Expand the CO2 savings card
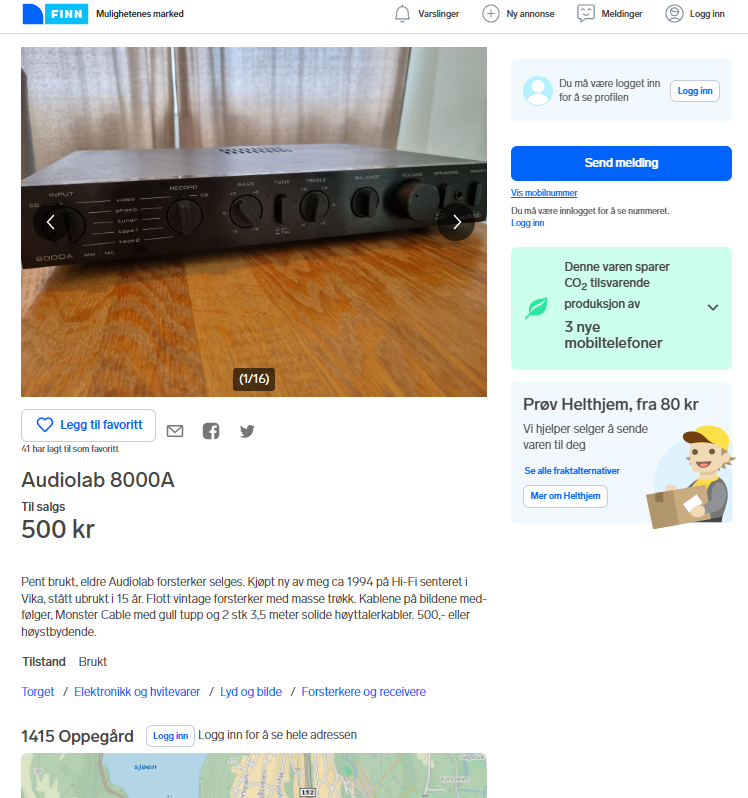Image resolution: width=748 pixels, height=798 pixels. tap(713, 307)
